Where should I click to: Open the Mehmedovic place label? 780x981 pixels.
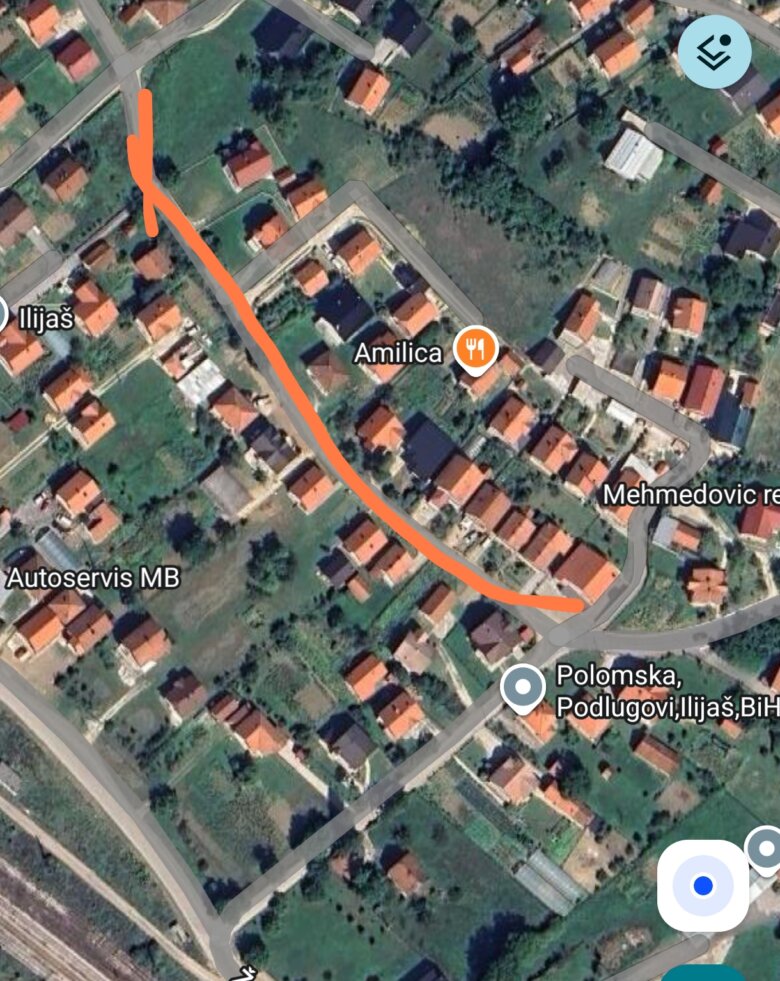(690, 494)
